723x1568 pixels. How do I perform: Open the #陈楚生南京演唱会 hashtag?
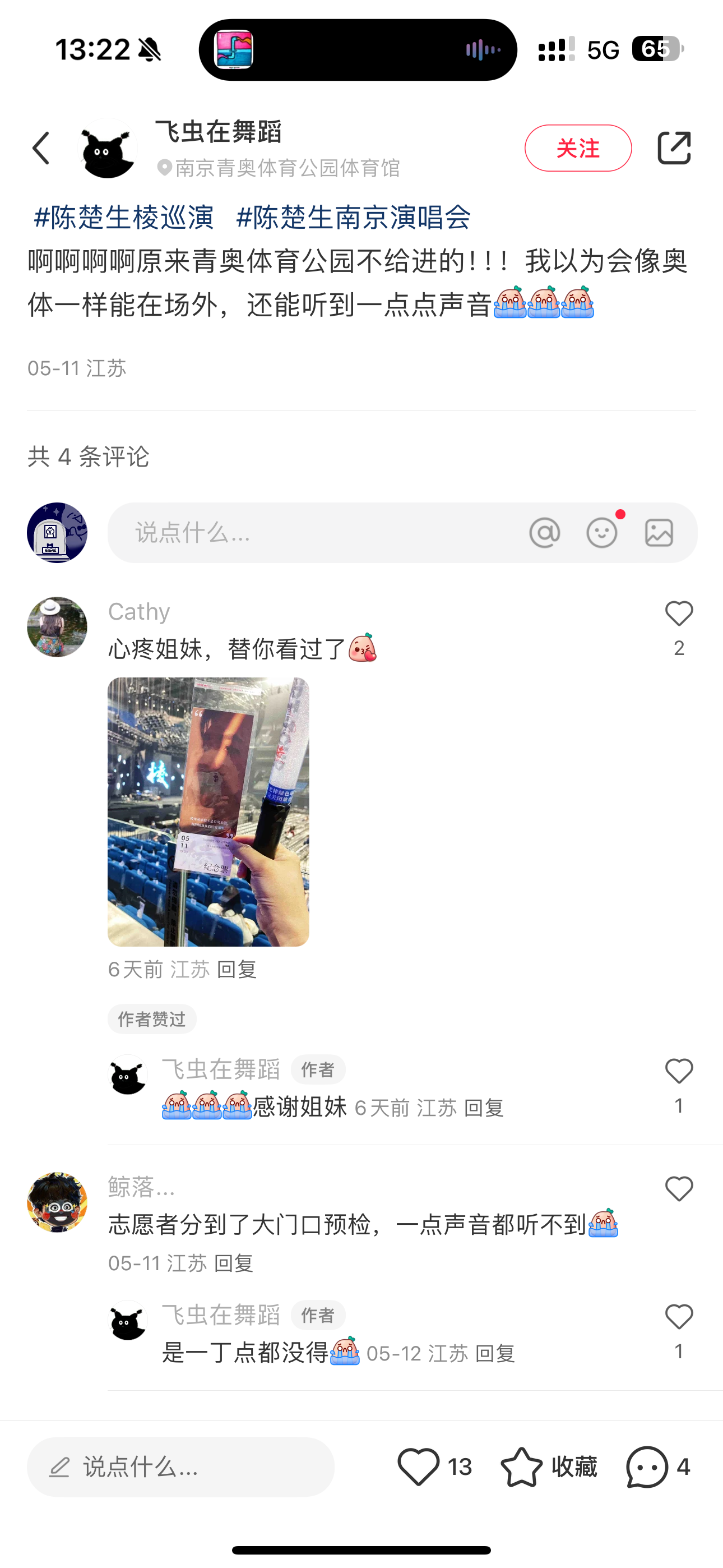[353, 218]
